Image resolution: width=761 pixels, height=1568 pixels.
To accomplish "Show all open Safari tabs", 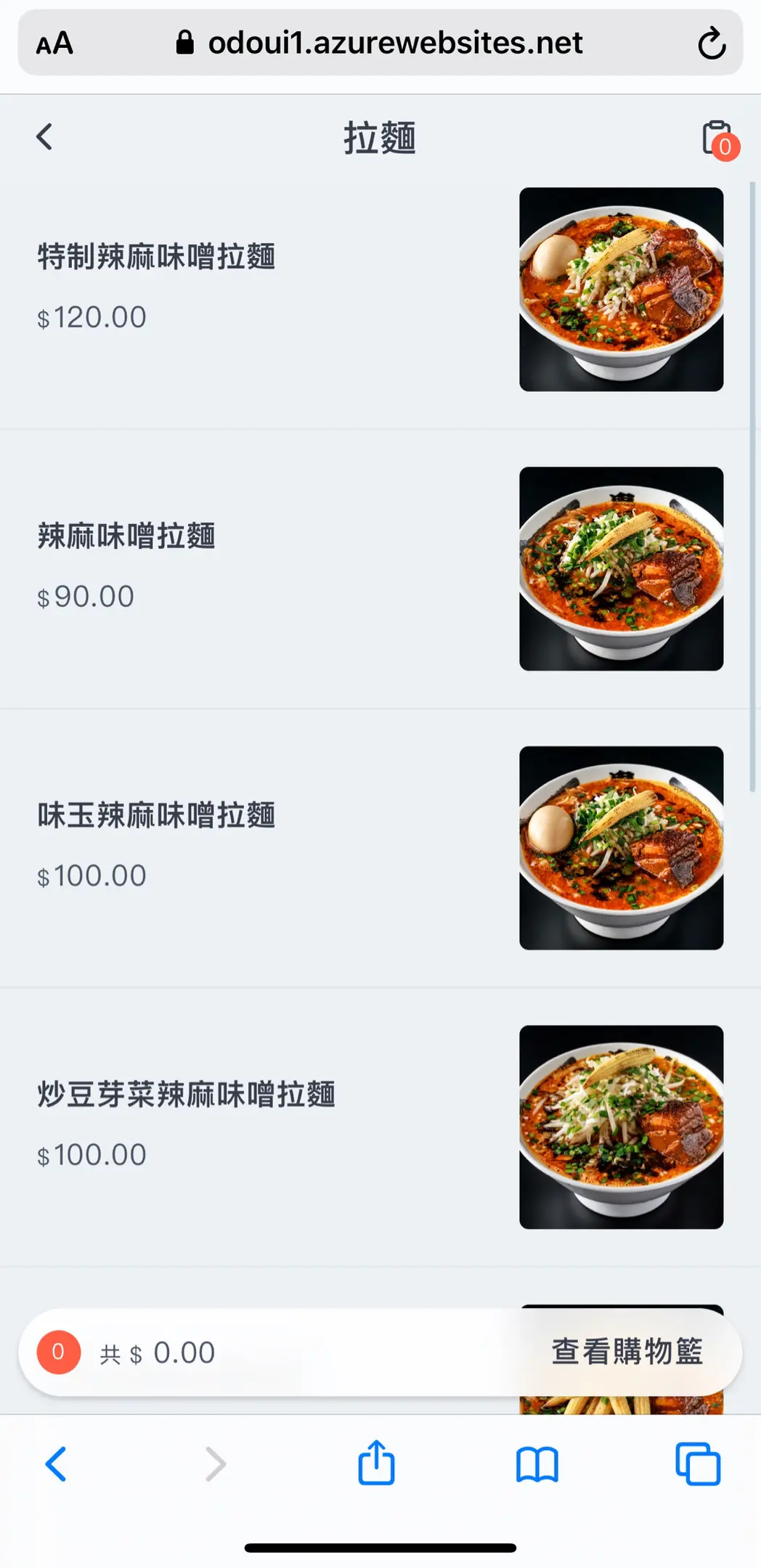I will [x=697, y=1463].
